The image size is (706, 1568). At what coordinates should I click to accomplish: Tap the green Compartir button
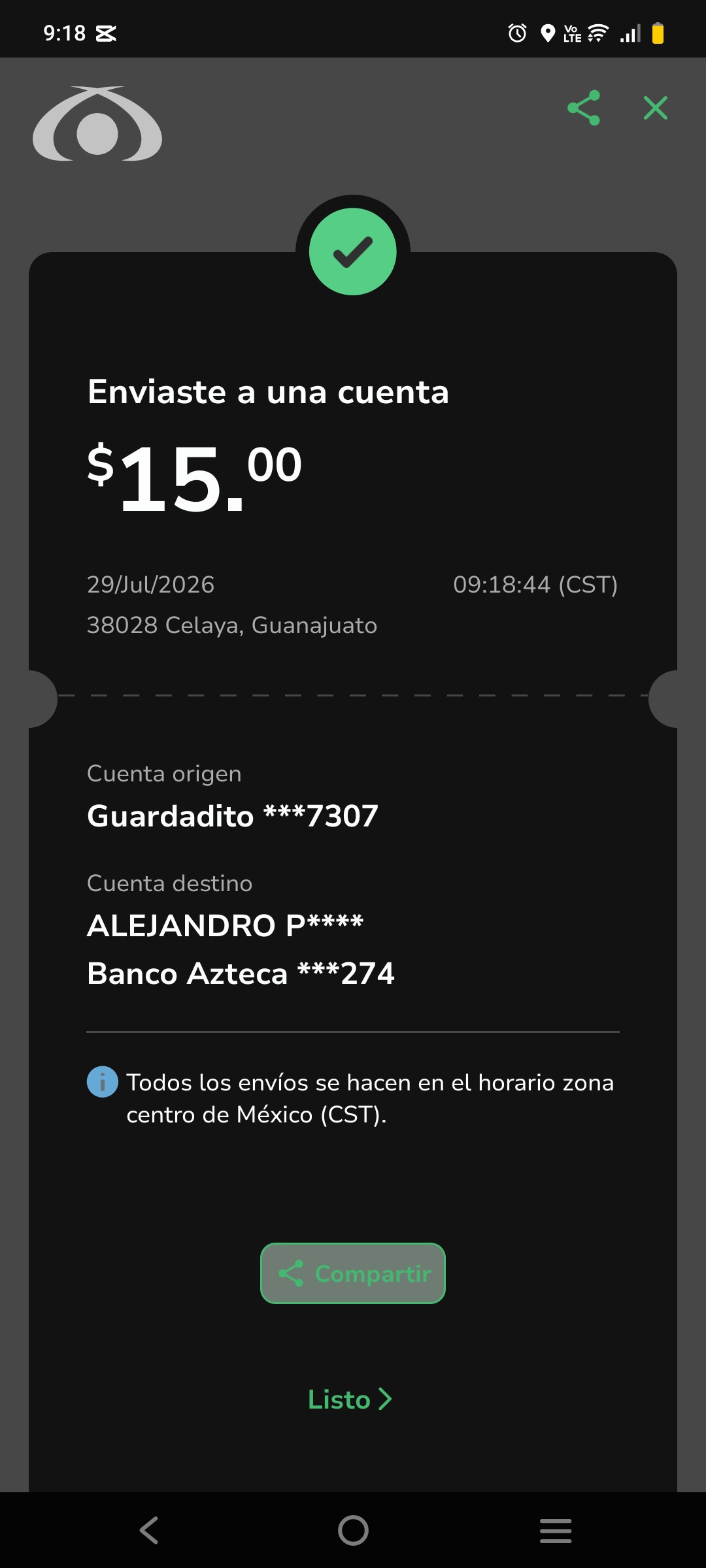pos(353,1273)
